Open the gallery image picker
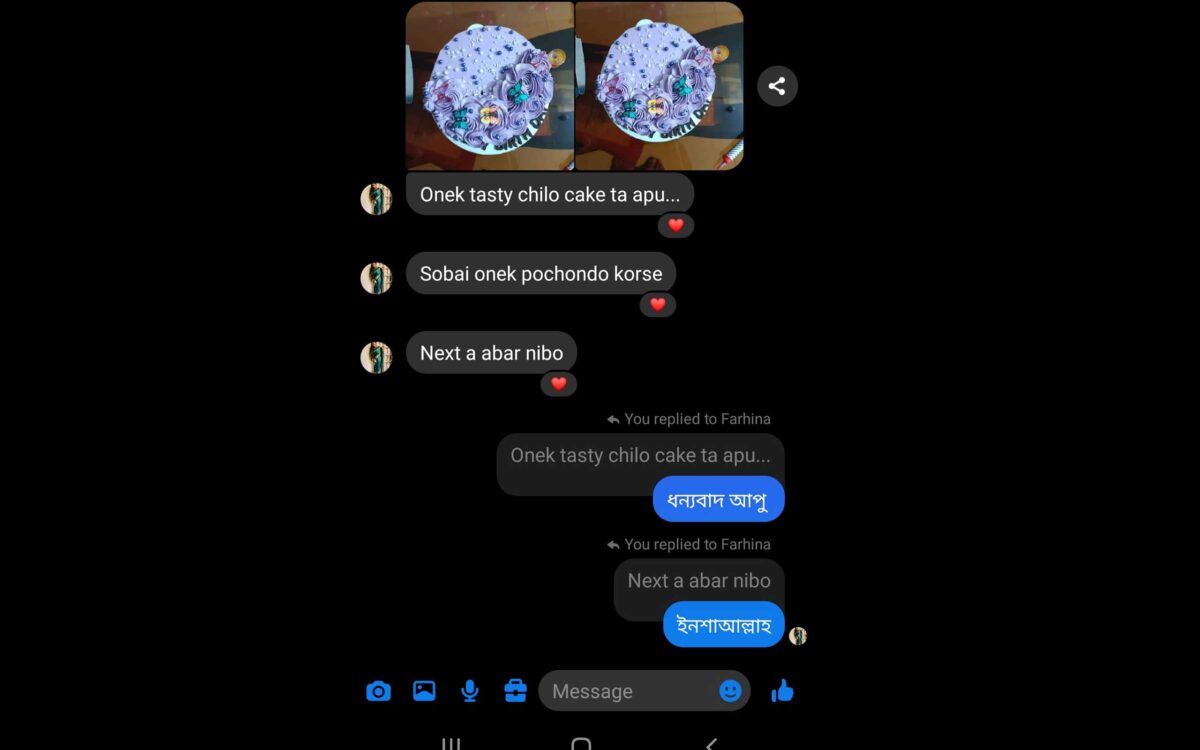 424,691
